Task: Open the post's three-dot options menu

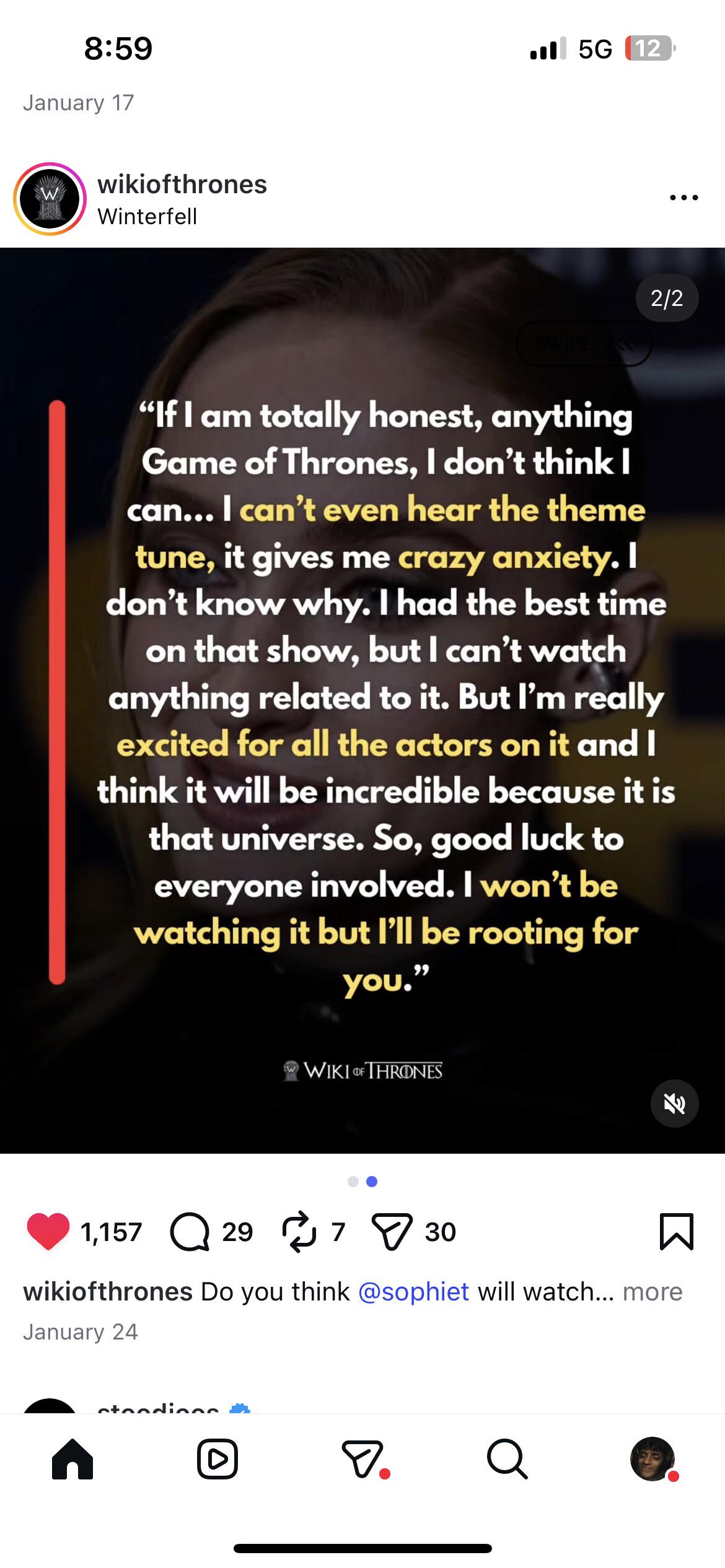Action: pos(683,198)
